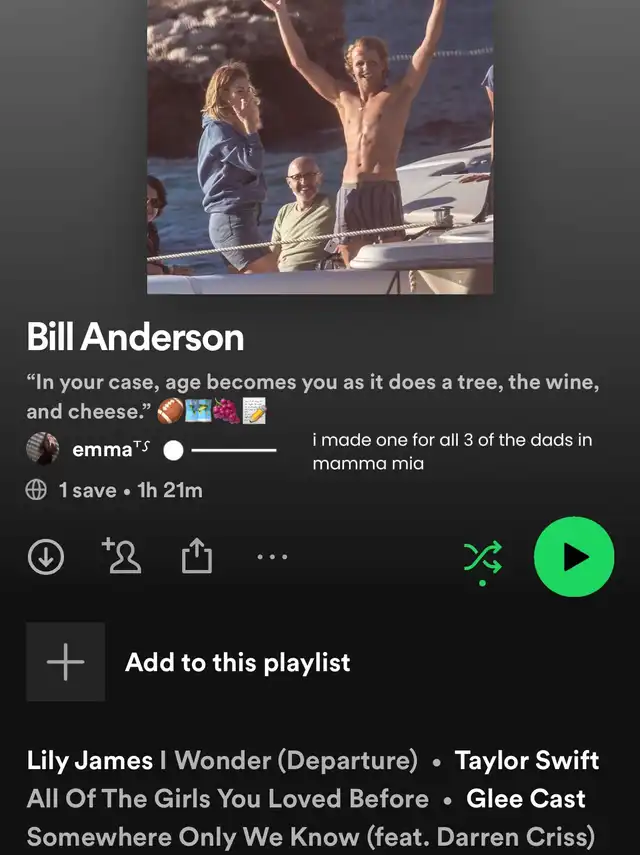The image size is (640, 855).
Task: Share the Bill Anderson playlist
Action: pyautogui.click(x=197, y=556)
